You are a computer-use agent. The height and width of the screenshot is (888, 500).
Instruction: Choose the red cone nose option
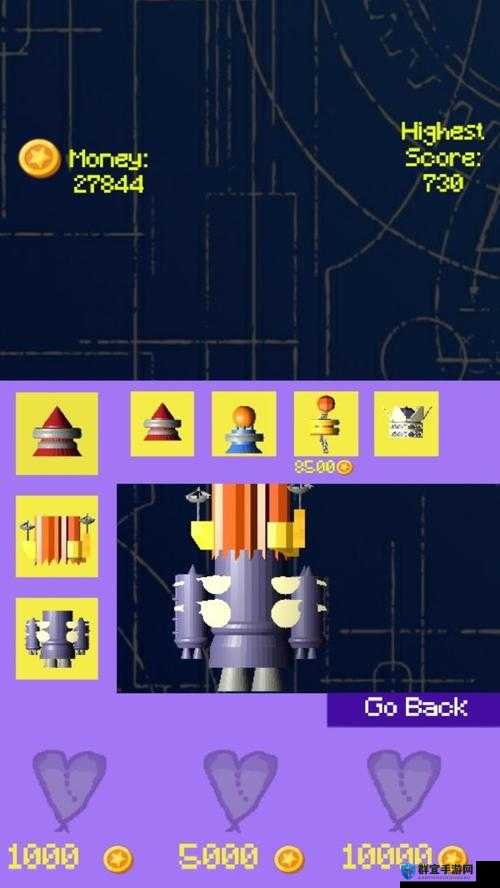click(163, 424)
